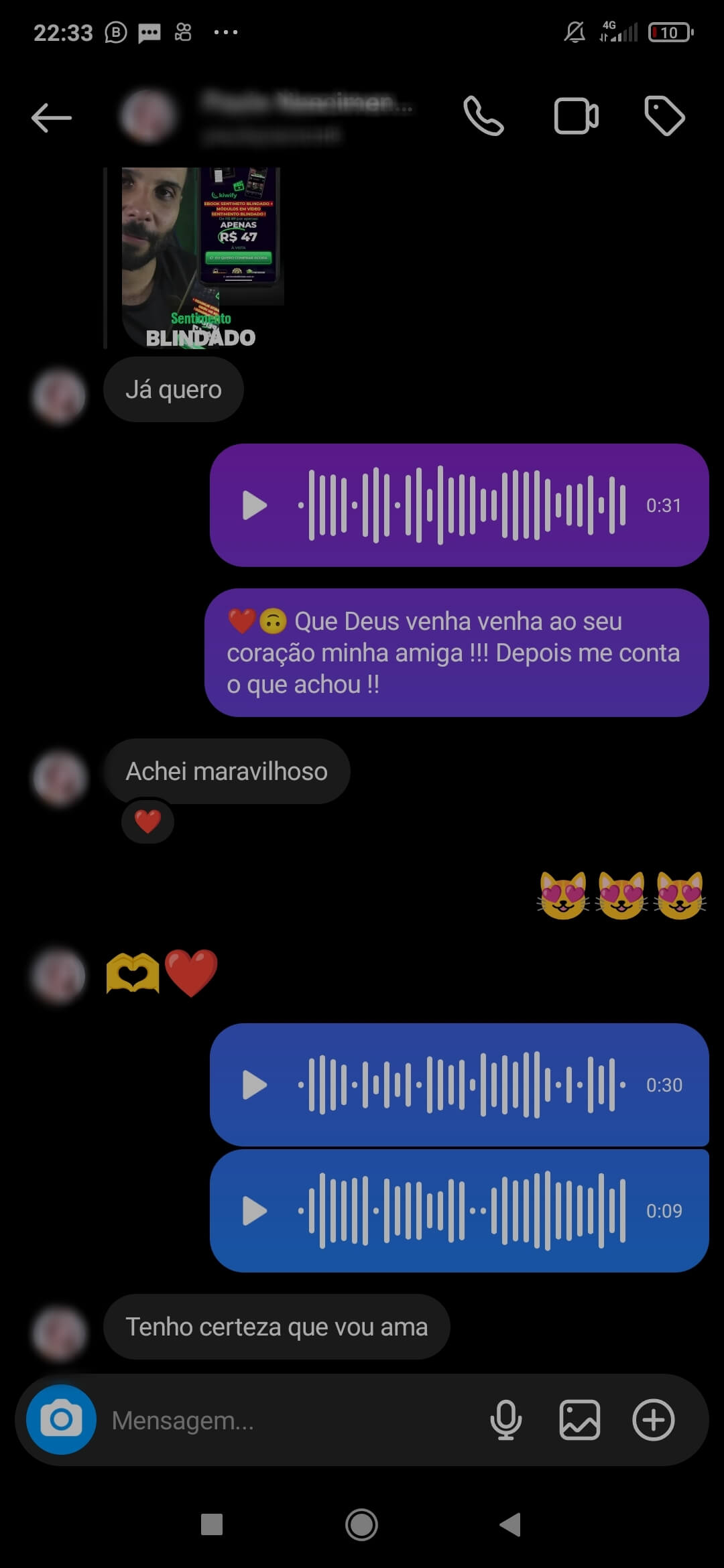The height and width of the screenshot is (1568, 724).
Task: Start a voice call with this contact
Action: tap(483, 117)
